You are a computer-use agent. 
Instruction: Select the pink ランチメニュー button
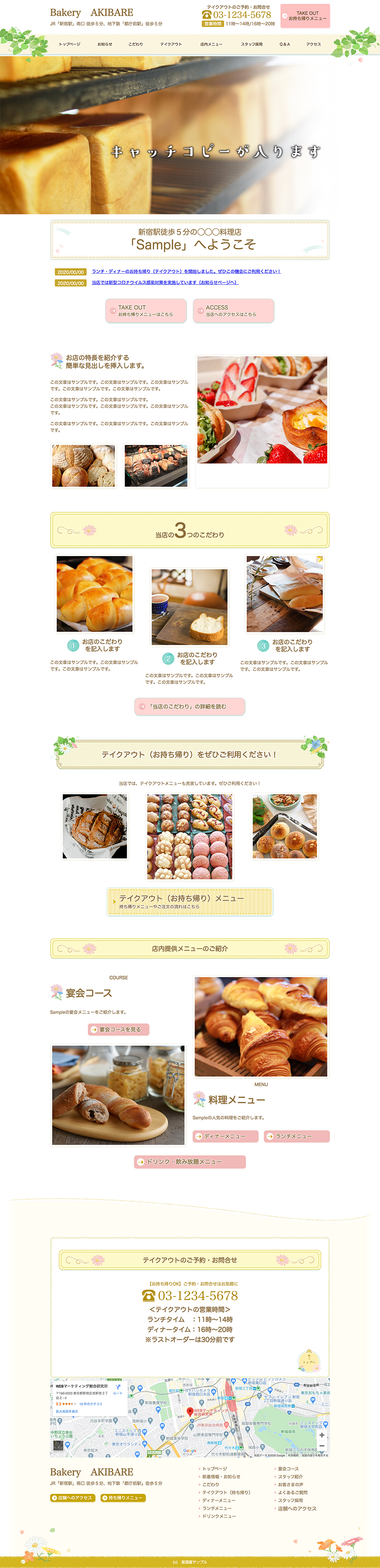[x=297, y=1137]
